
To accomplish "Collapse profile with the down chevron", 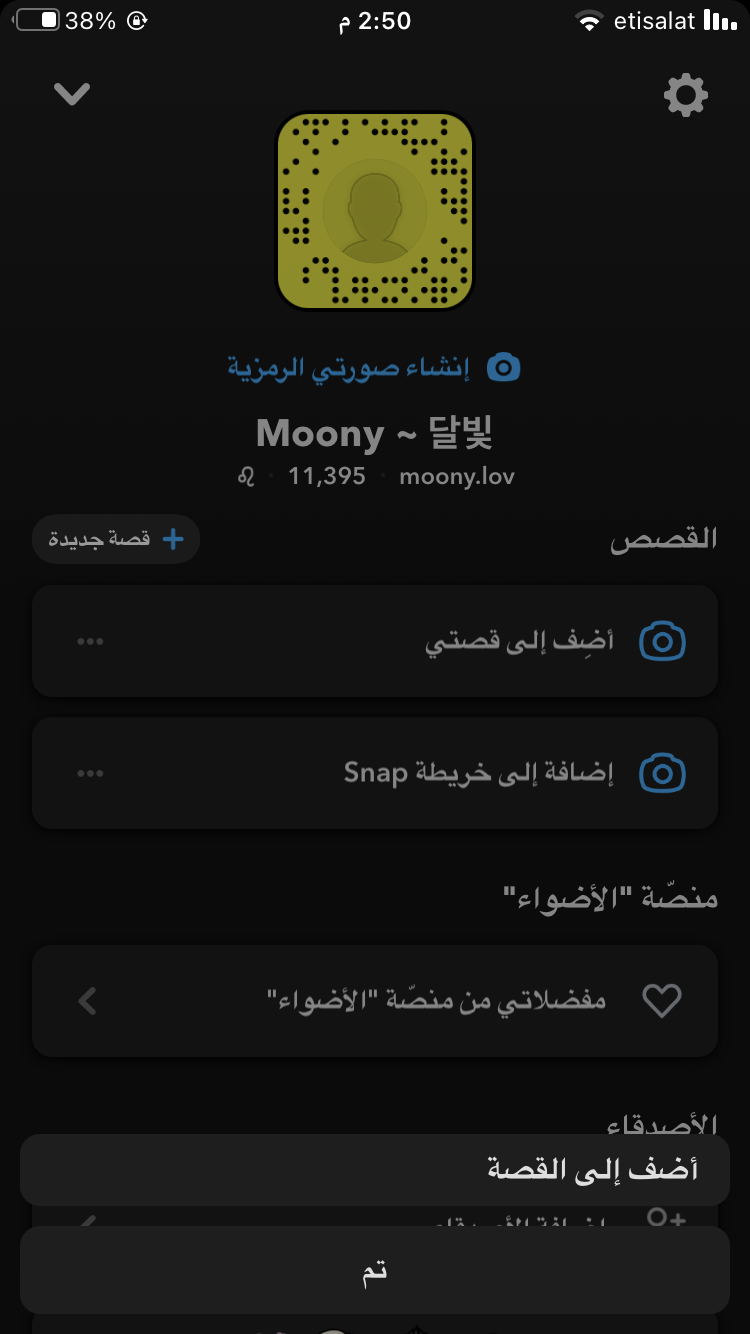I will [x=72, y=94].
